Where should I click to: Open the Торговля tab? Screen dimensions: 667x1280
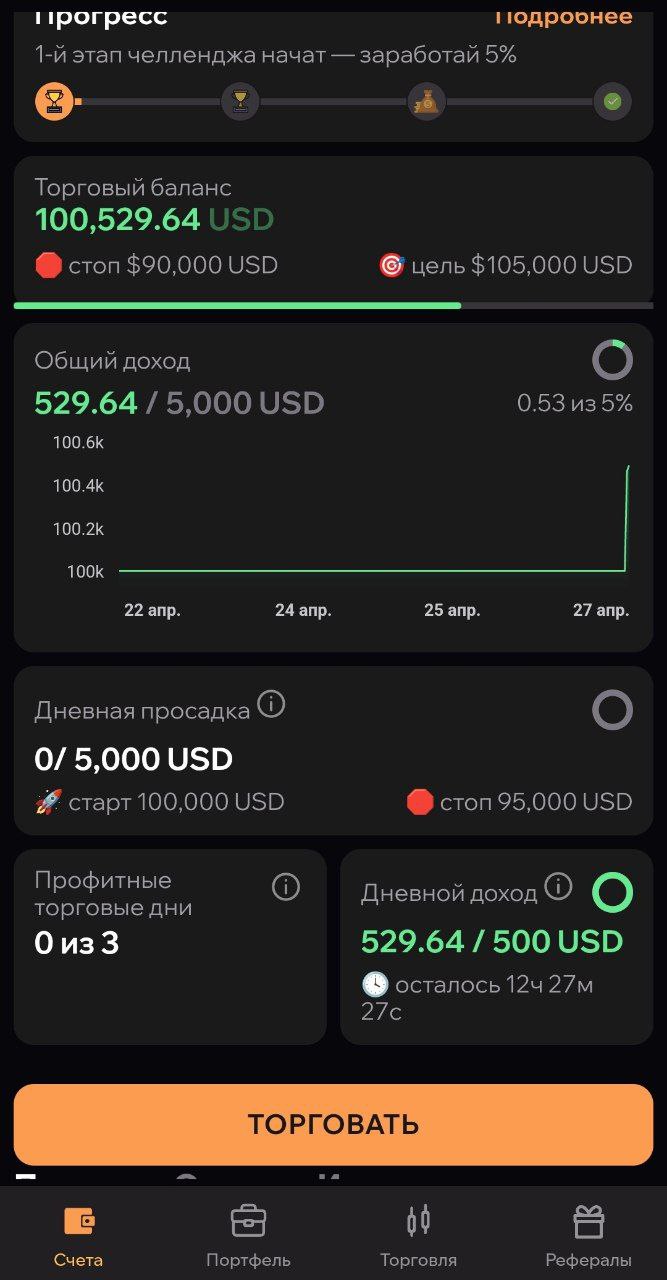click(418, 1236)
